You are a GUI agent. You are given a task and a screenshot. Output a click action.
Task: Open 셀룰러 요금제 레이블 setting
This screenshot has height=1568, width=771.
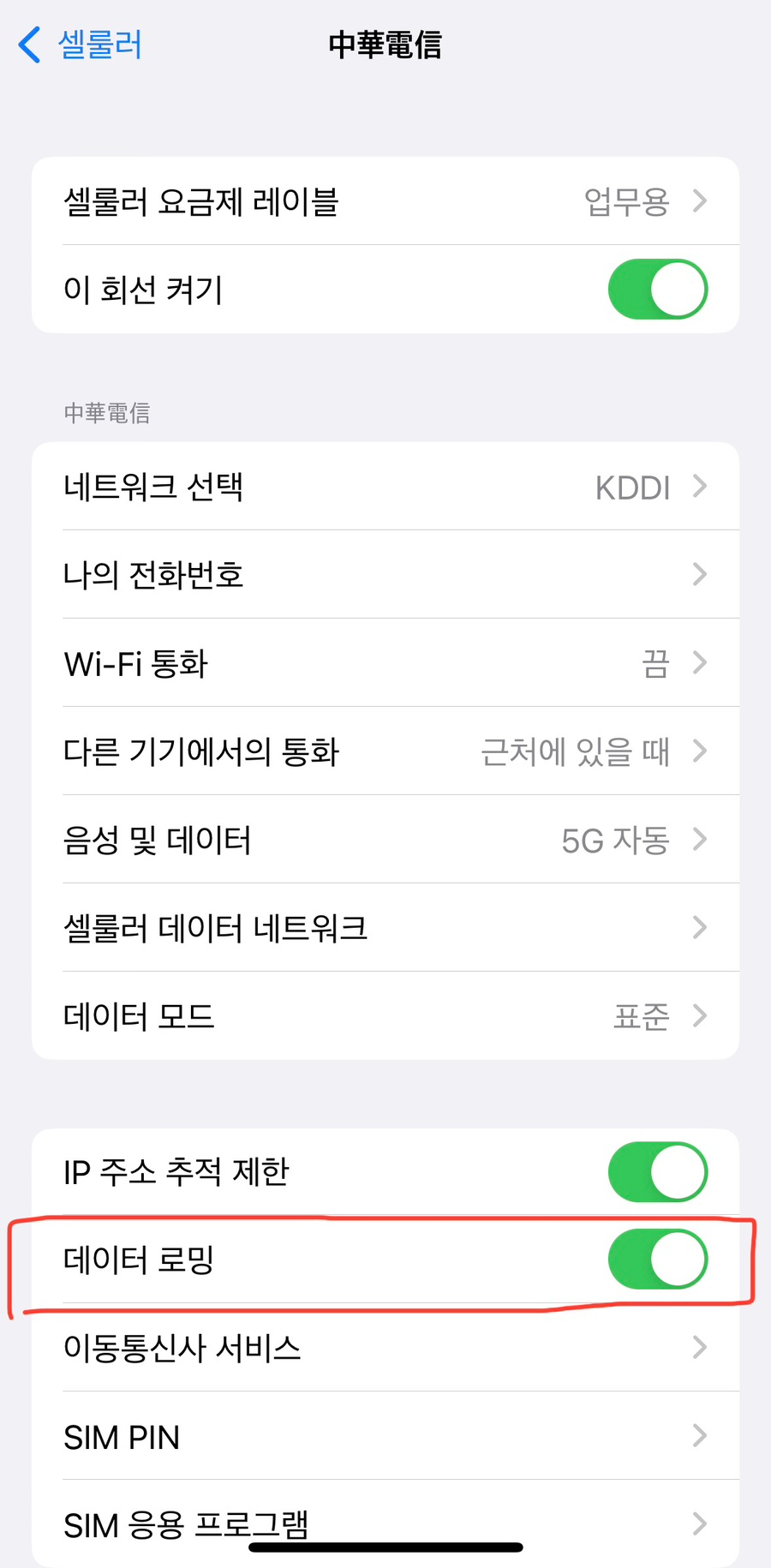tap(385, 201)
